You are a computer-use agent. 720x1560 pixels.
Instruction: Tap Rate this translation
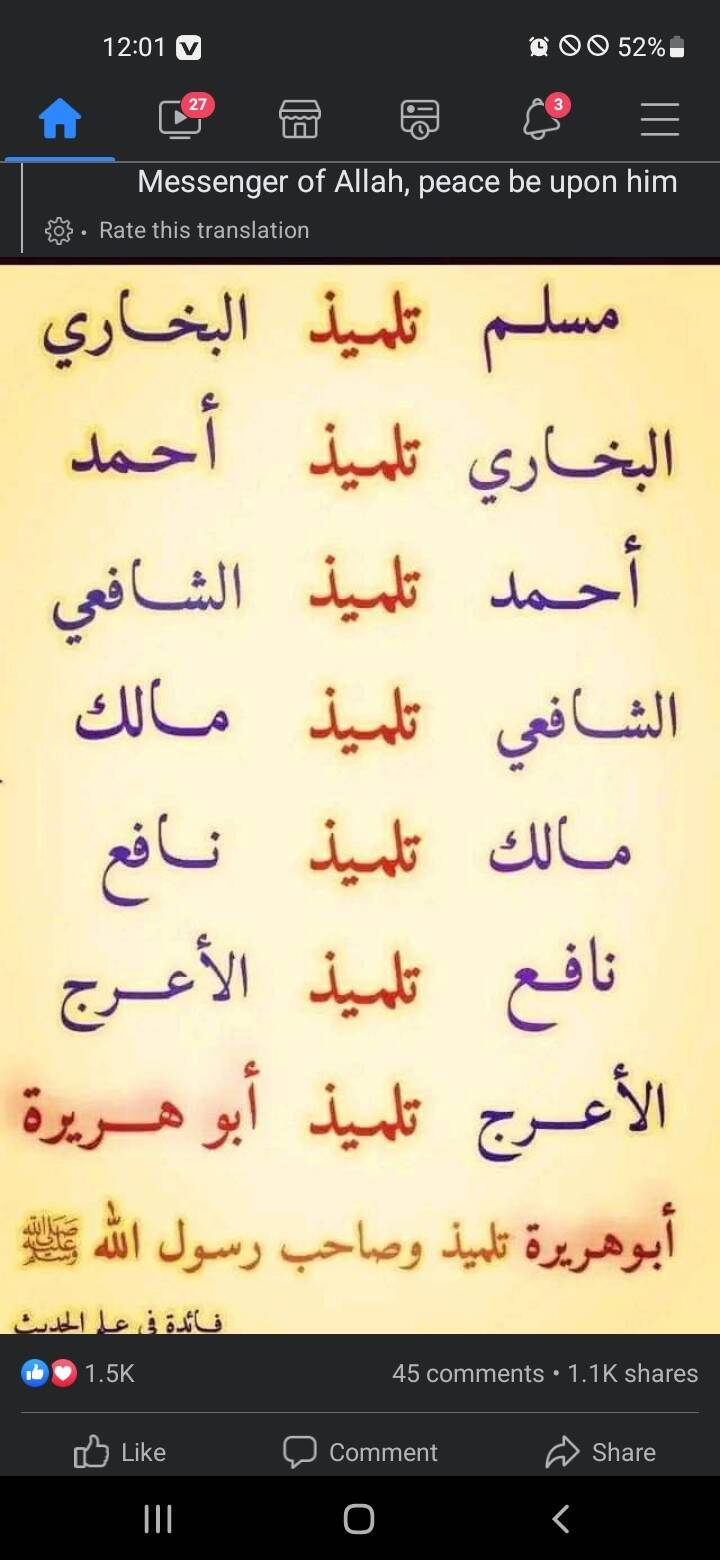[204, 230]
